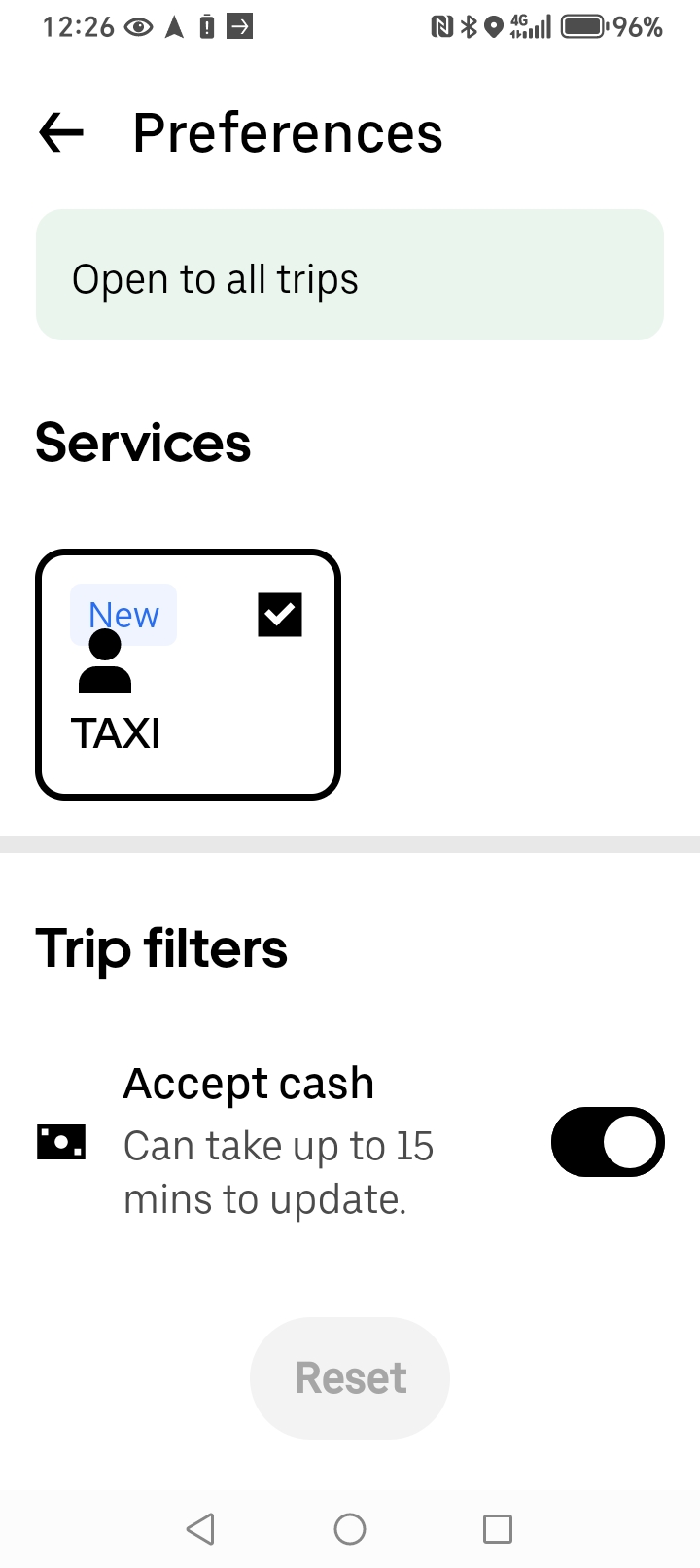This screenshot has height=1568, width=700.
Task: Turn off the Accept cash switch
Action: (x=608, y=1142)
